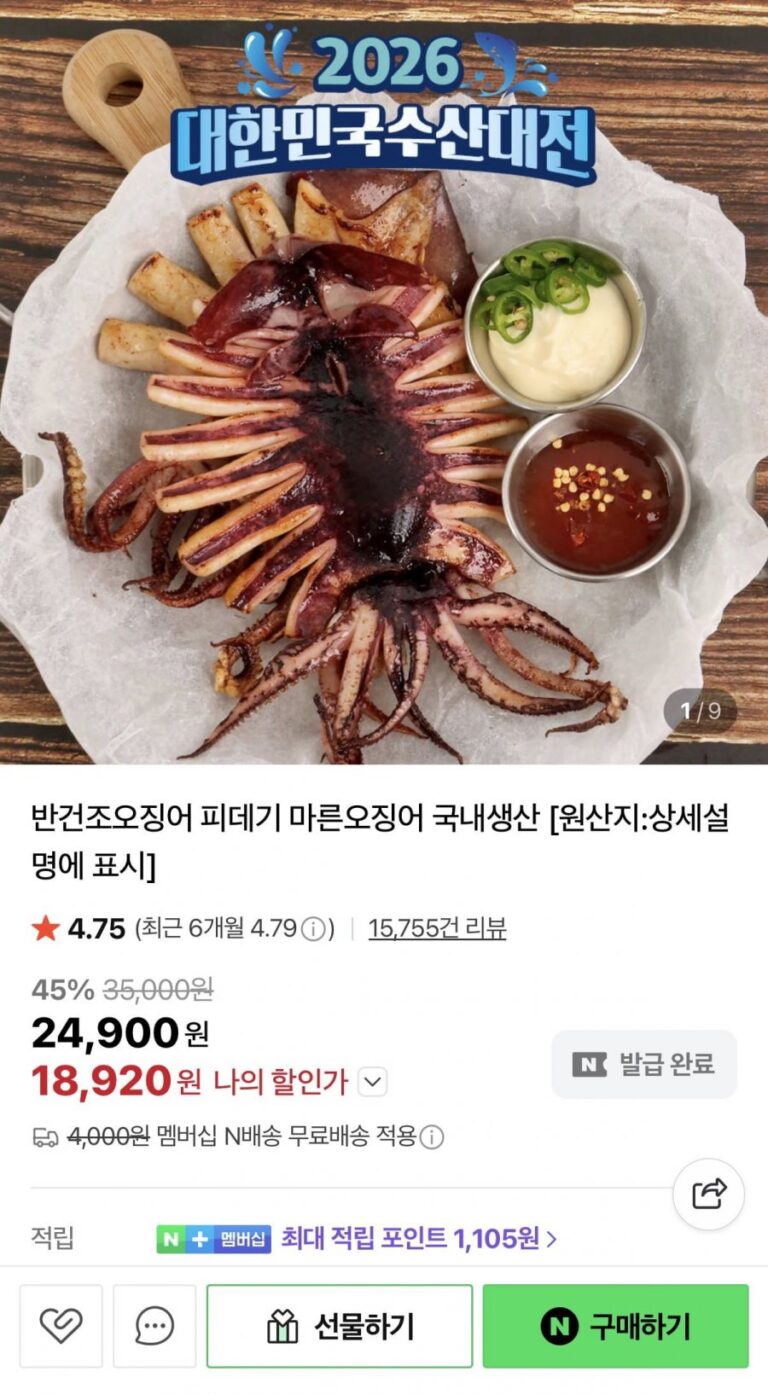Open the chat inquiry icon
The width and height of the screenshot is (768, 1395).
pyautogui.click(x=154, y=1326)
